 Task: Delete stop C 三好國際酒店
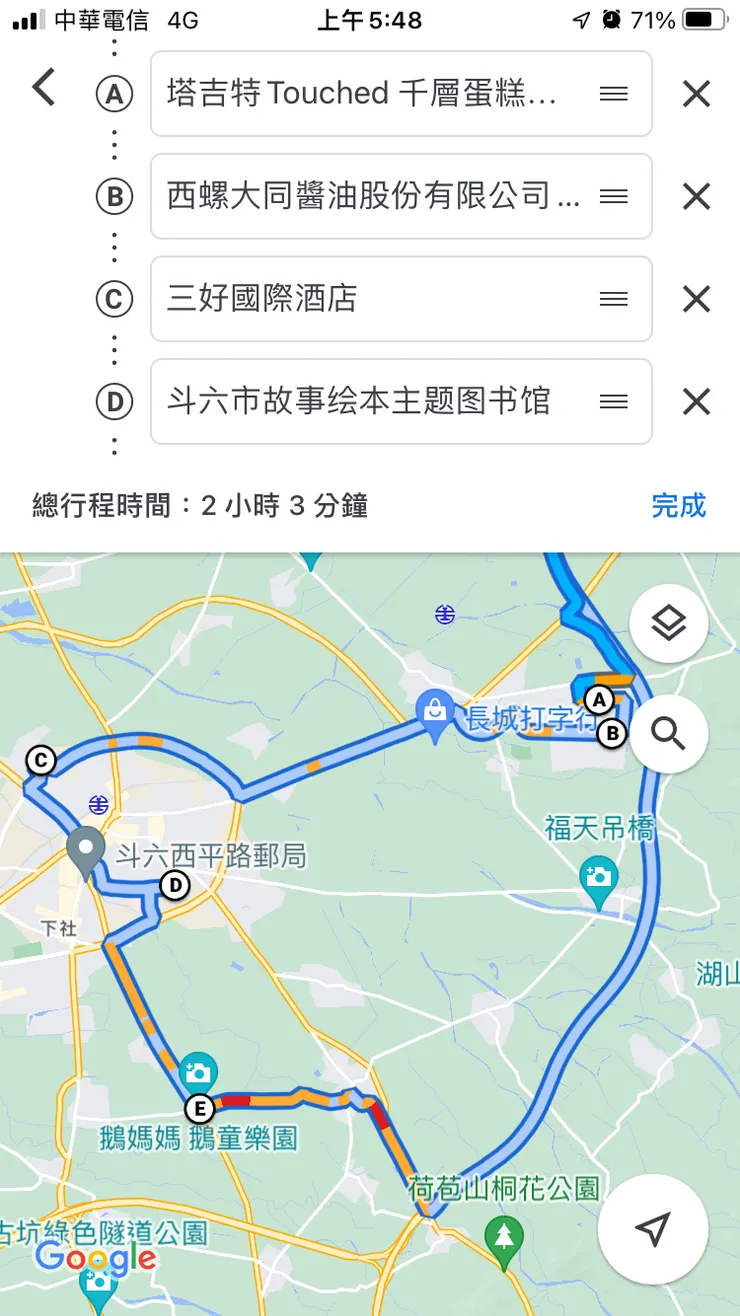click(x=696, y=299)
